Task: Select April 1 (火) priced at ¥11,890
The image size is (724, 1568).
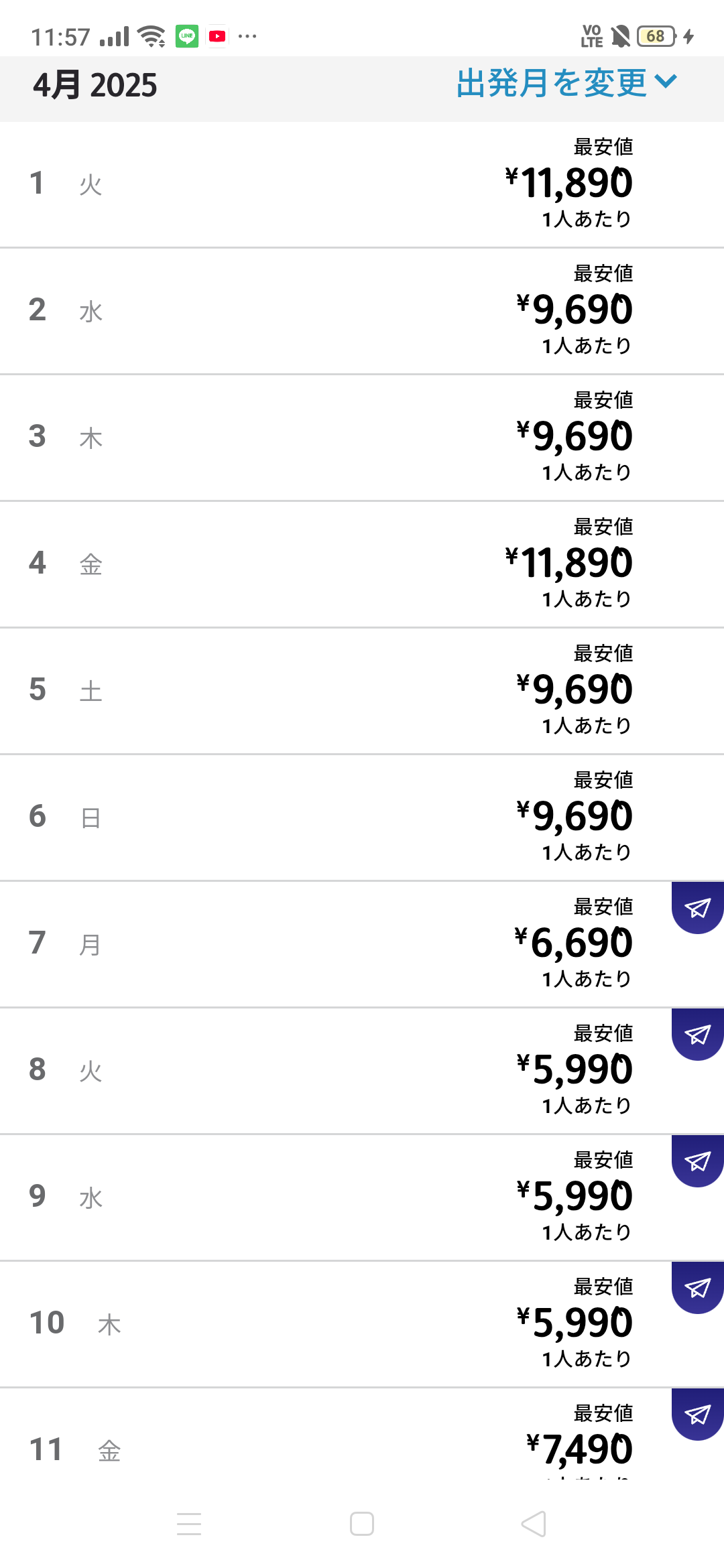Action: 362,184
